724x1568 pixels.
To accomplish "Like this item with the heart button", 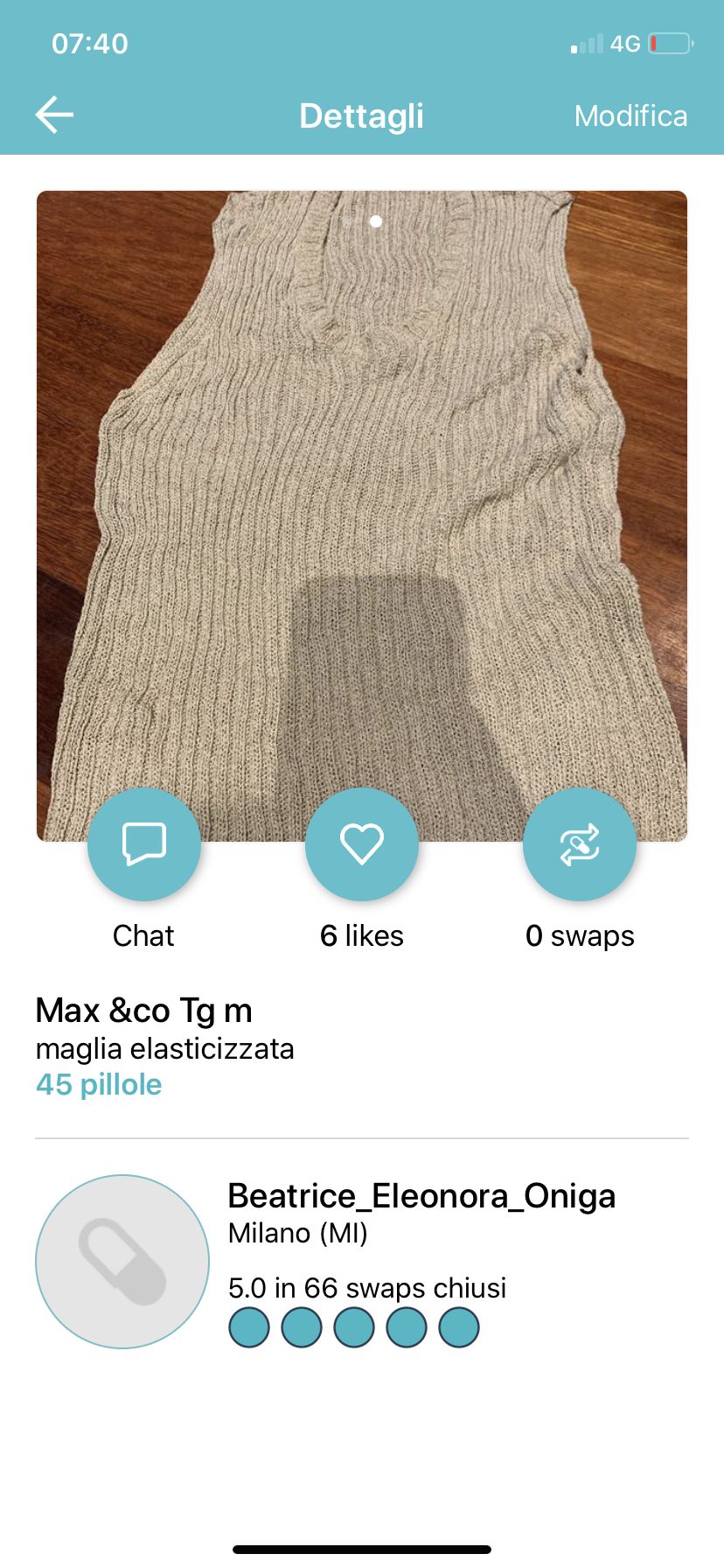I will click(x=362, y=844).
